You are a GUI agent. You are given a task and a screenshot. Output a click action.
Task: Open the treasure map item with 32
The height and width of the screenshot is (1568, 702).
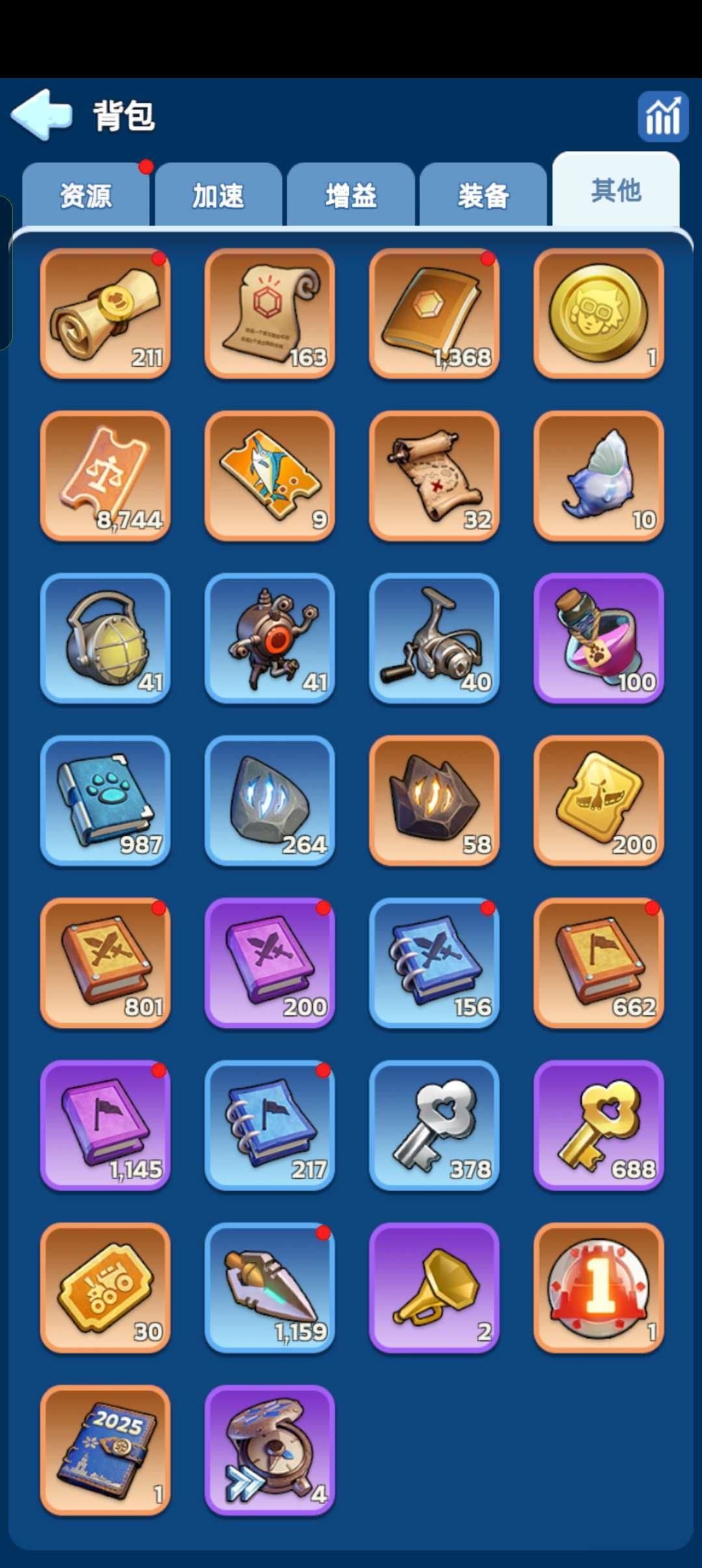tap(434, 476)
